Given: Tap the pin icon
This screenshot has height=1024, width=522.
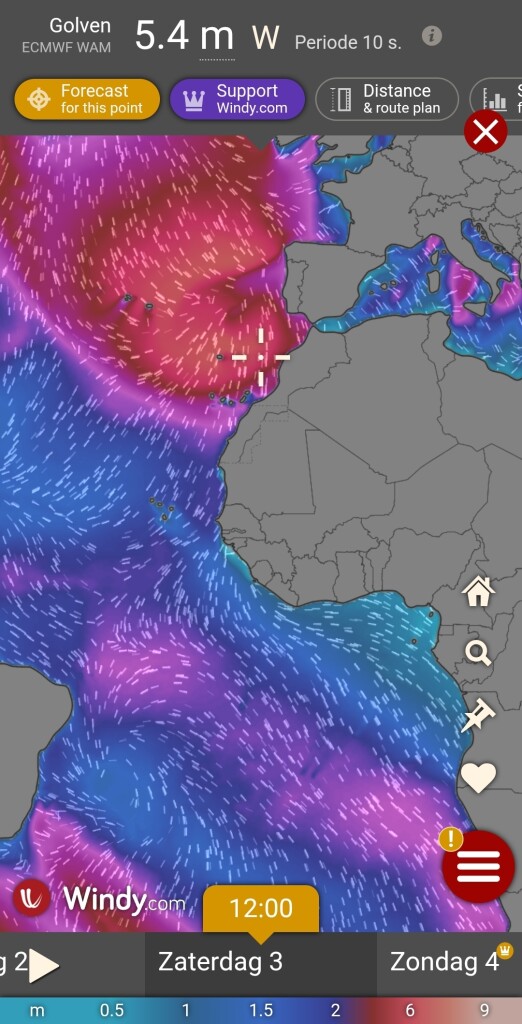Looking at the screenshot, I should coord(478,715).
